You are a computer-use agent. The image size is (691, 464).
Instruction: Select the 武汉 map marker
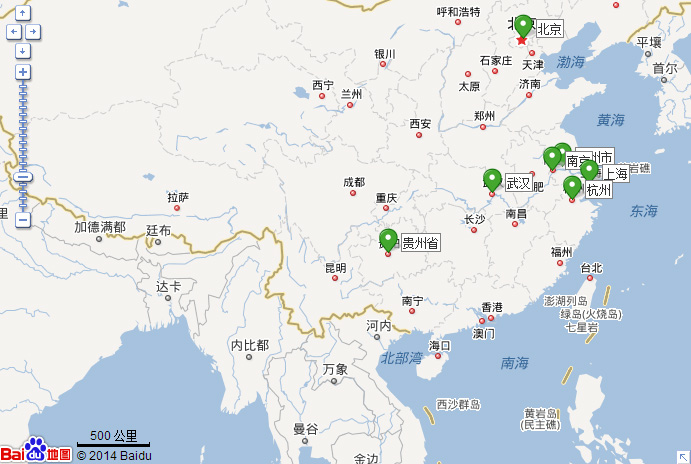coord(491,179)
